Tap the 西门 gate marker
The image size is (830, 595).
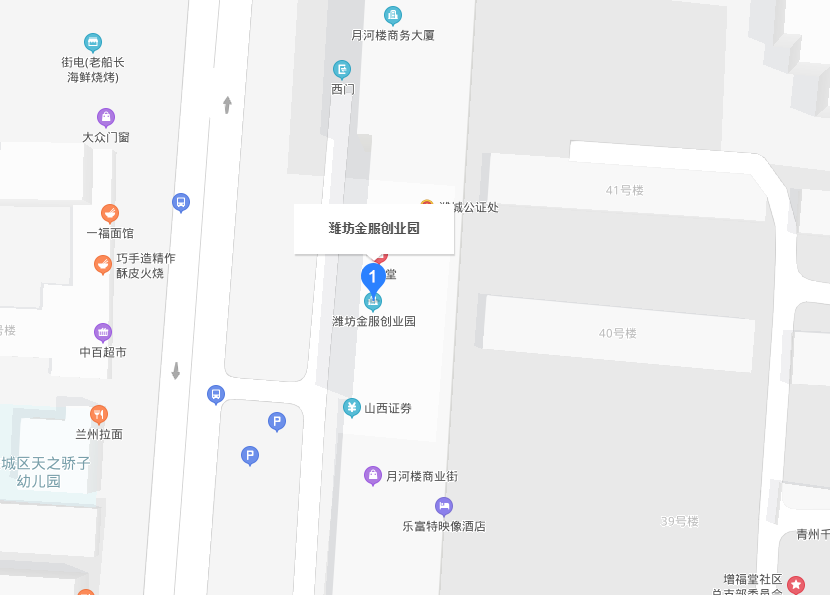343,69
